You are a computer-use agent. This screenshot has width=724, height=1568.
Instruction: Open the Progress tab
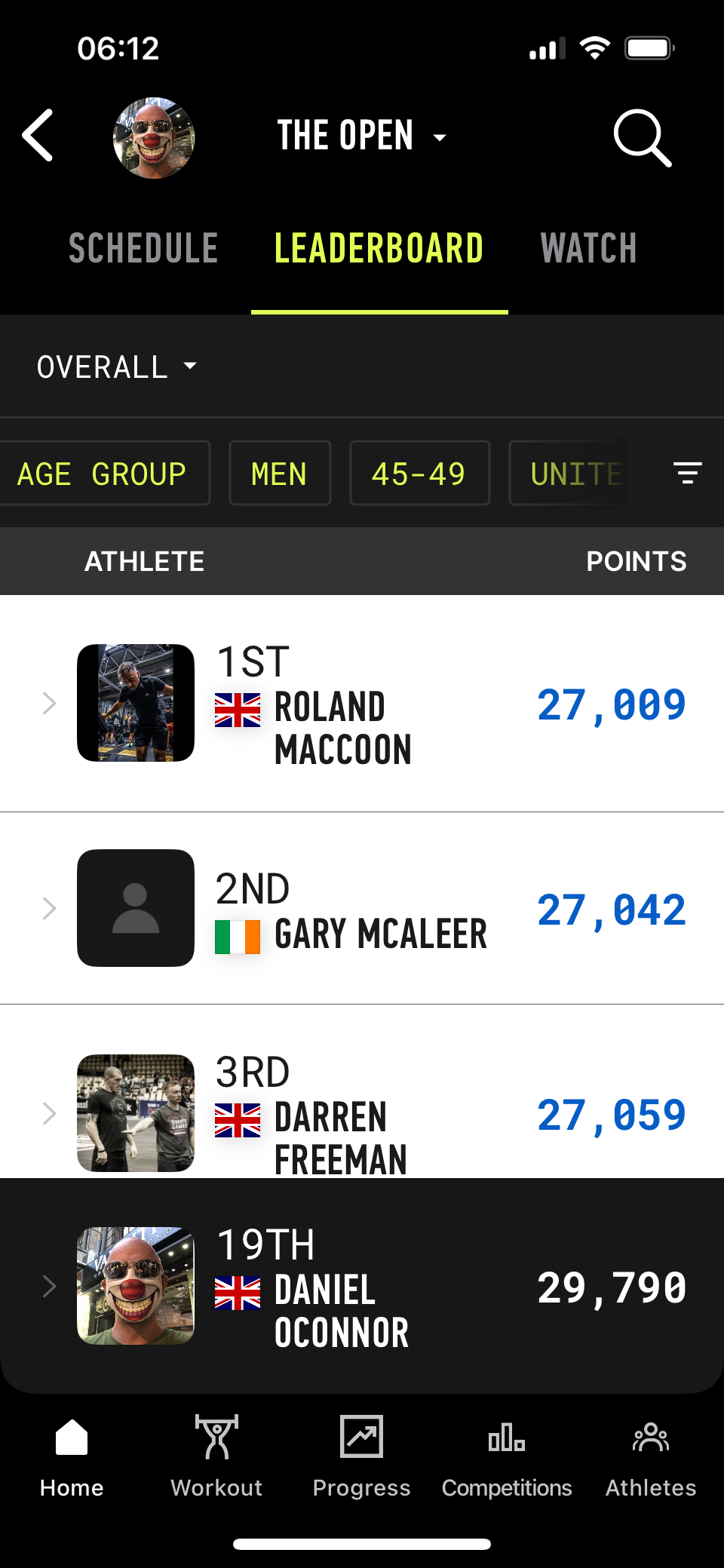(x=362, y=1456)
